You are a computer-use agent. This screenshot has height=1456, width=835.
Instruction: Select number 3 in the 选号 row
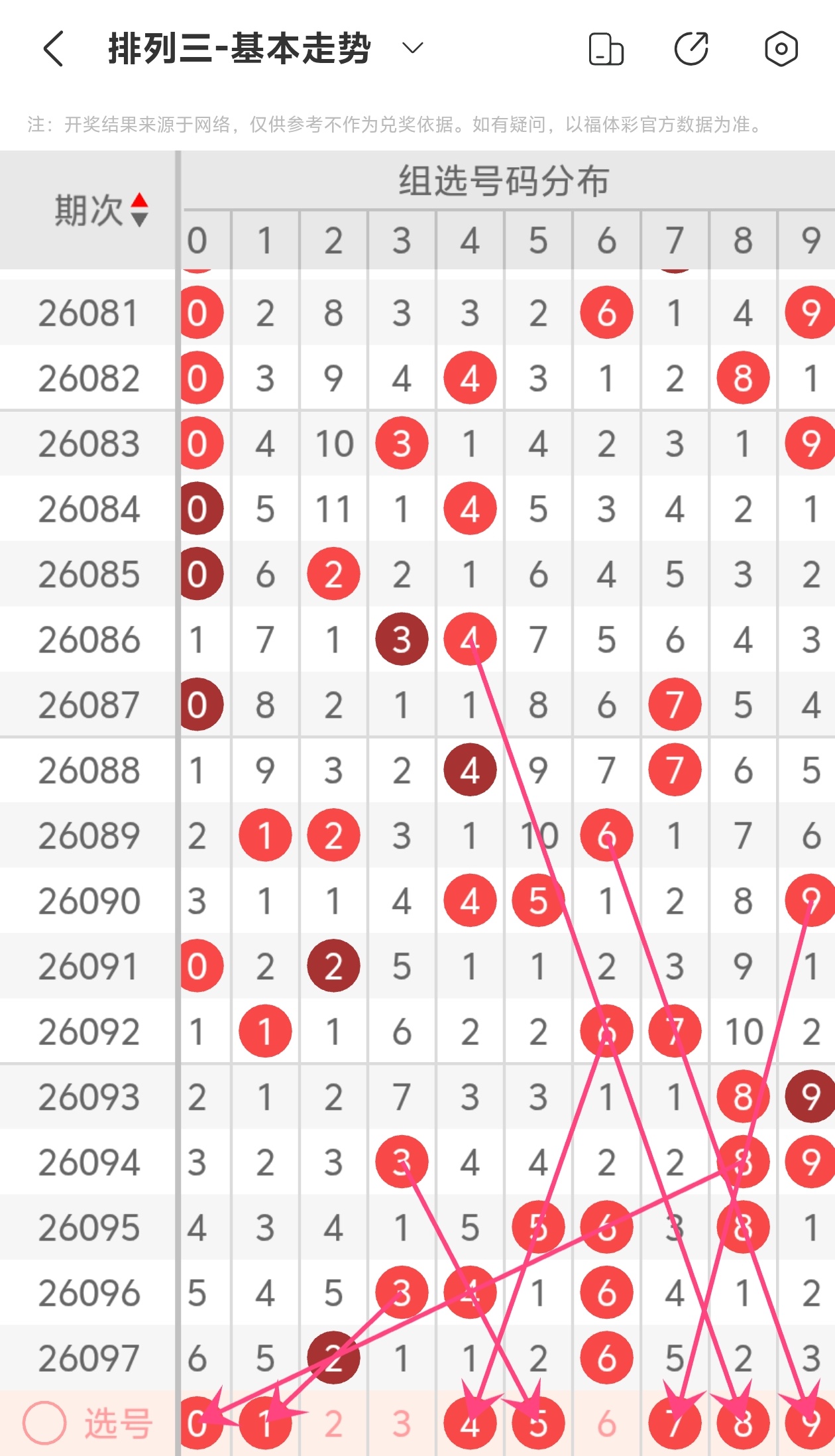pos(402,1423)
